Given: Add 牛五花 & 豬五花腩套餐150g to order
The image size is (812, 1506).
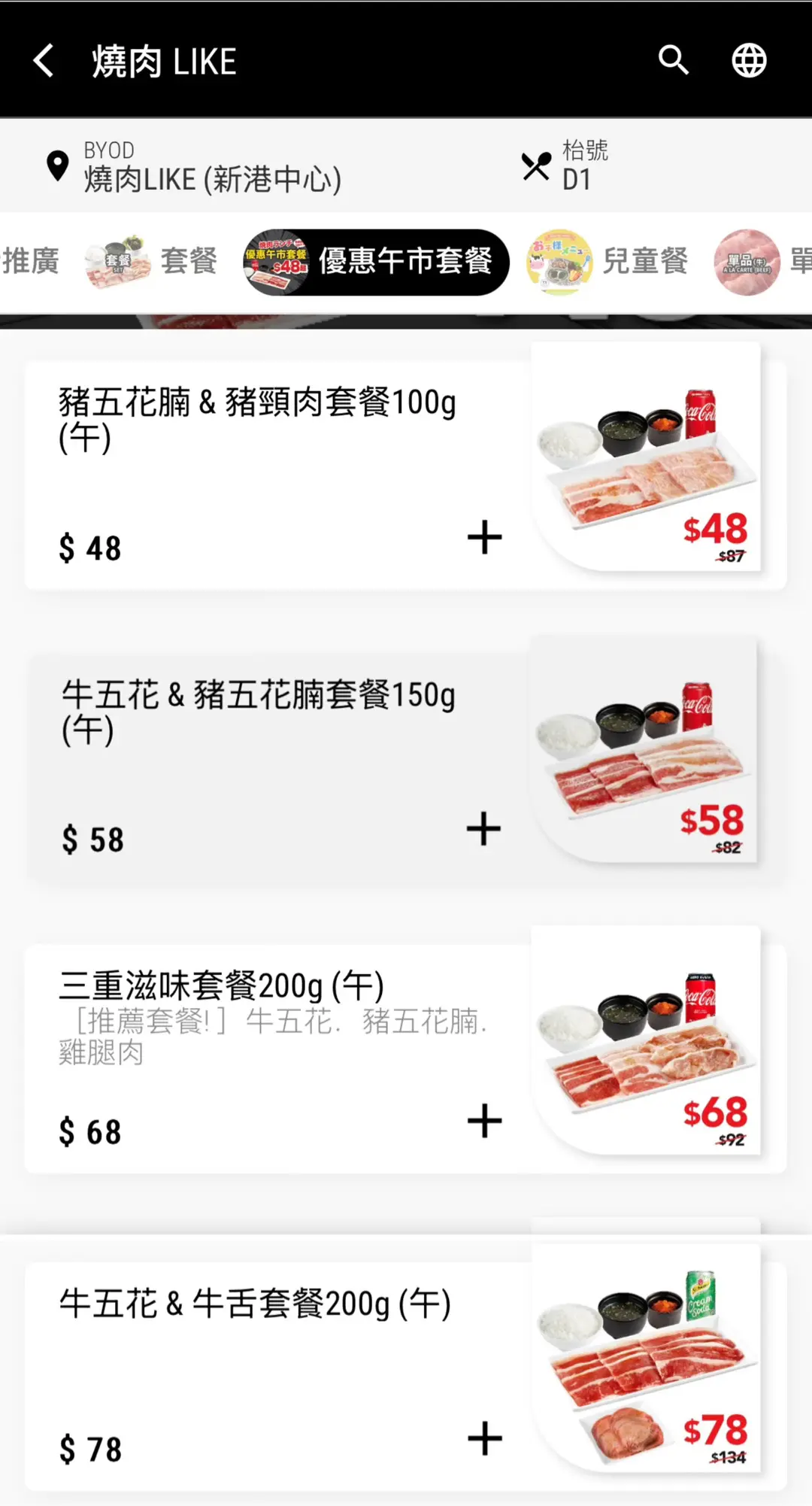Looking at the screenshot, I should (483, 829).
